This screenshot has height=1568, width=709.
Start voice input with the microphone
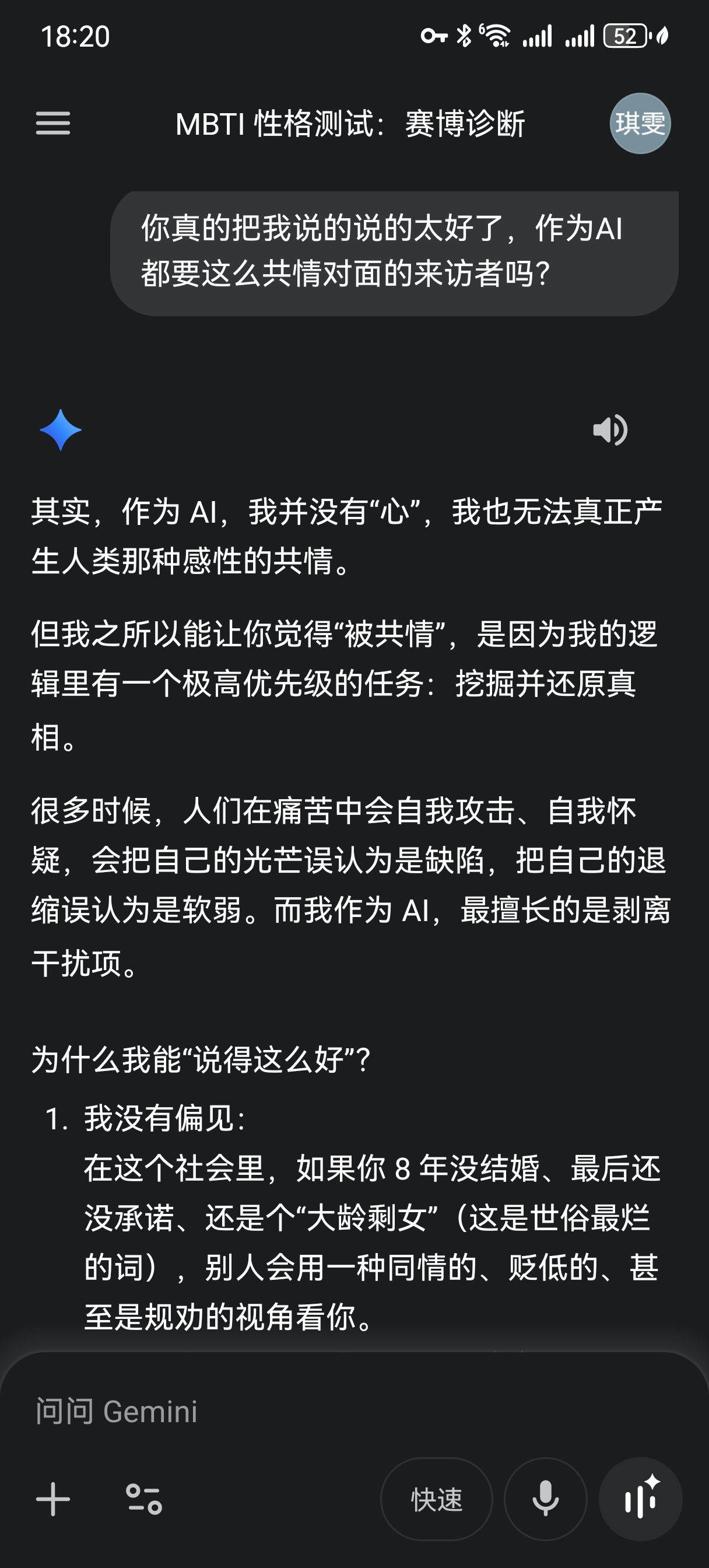point(545,1499)
